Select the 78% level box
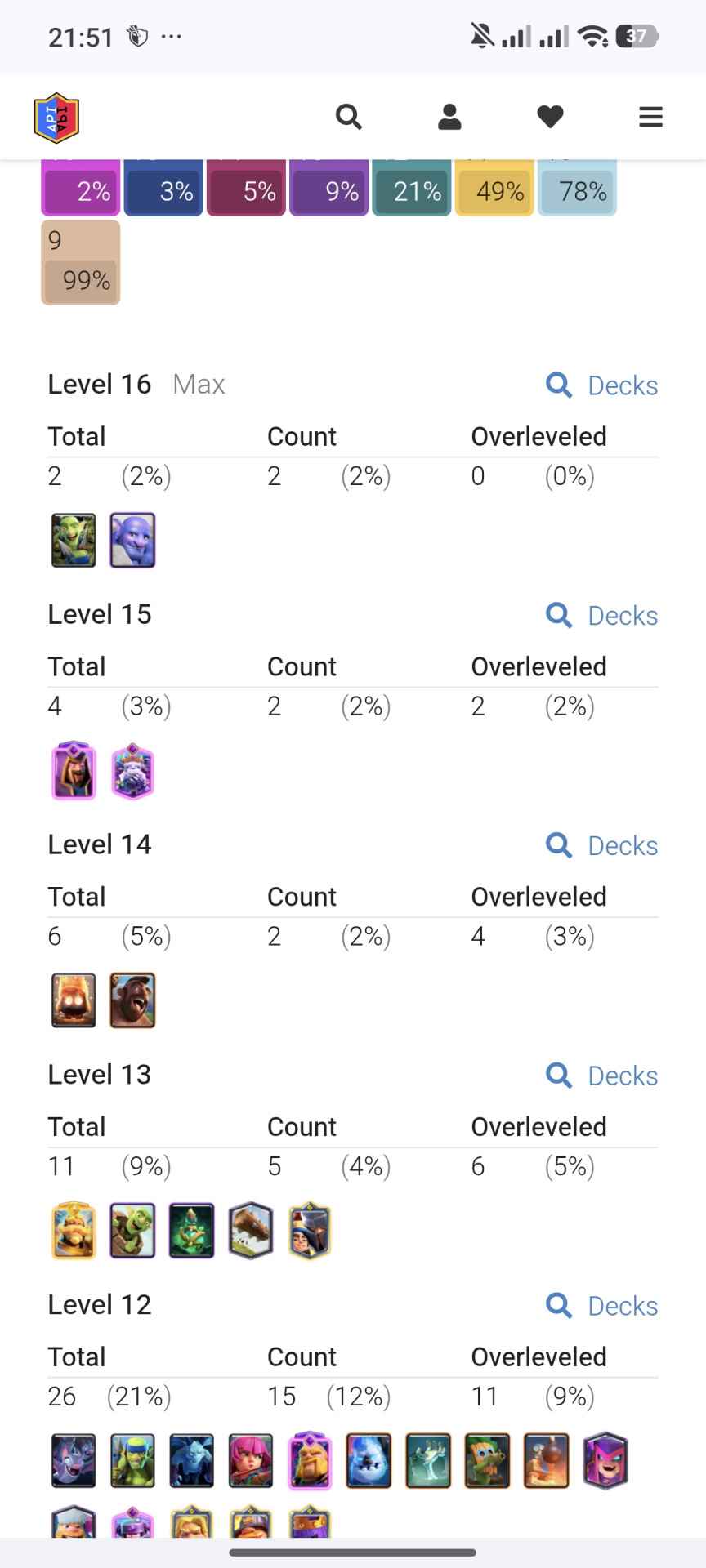This screenshot has width=706, height=1568. click(x=577, y=189)
